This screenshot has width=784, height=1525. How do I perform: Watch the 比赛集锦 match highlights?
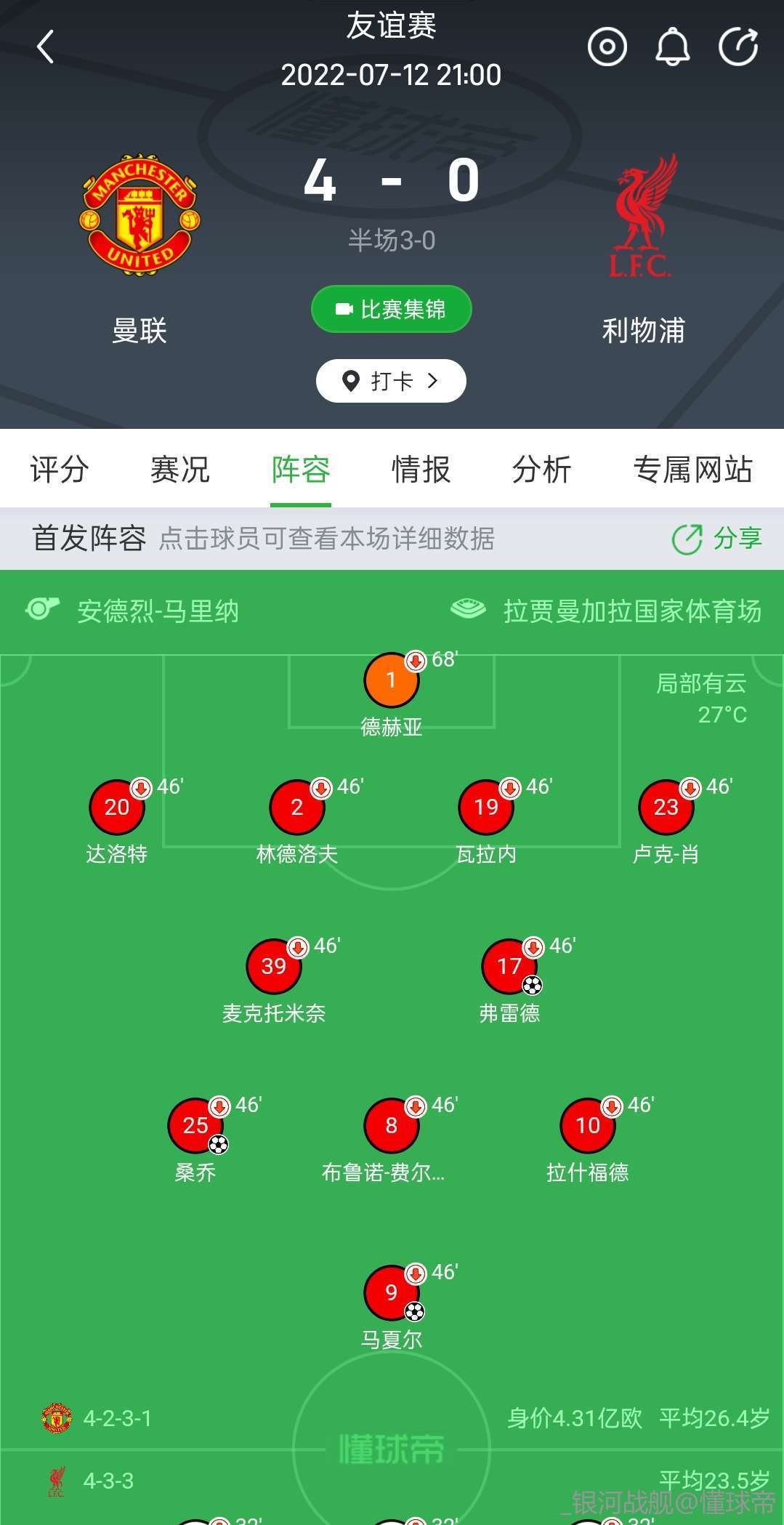[x=391, y=310]
